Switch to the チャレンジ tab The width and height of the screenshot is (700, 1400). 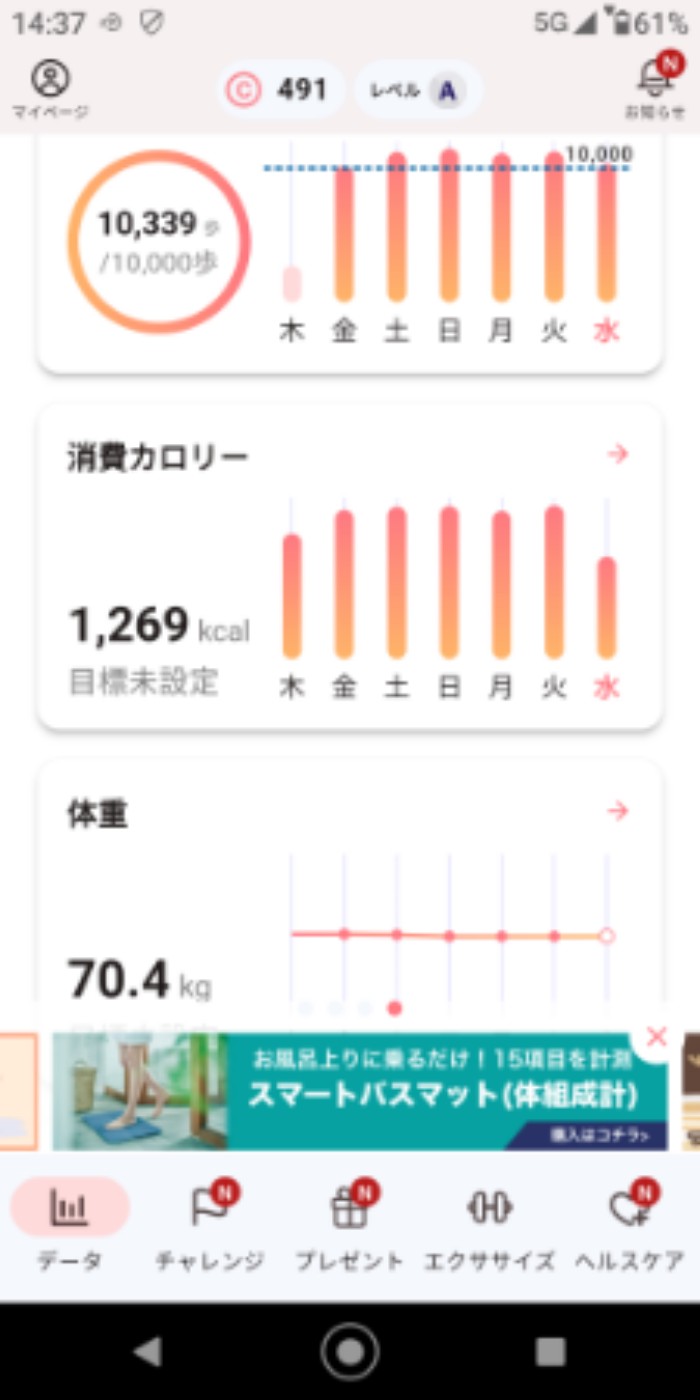(210, 1225)
